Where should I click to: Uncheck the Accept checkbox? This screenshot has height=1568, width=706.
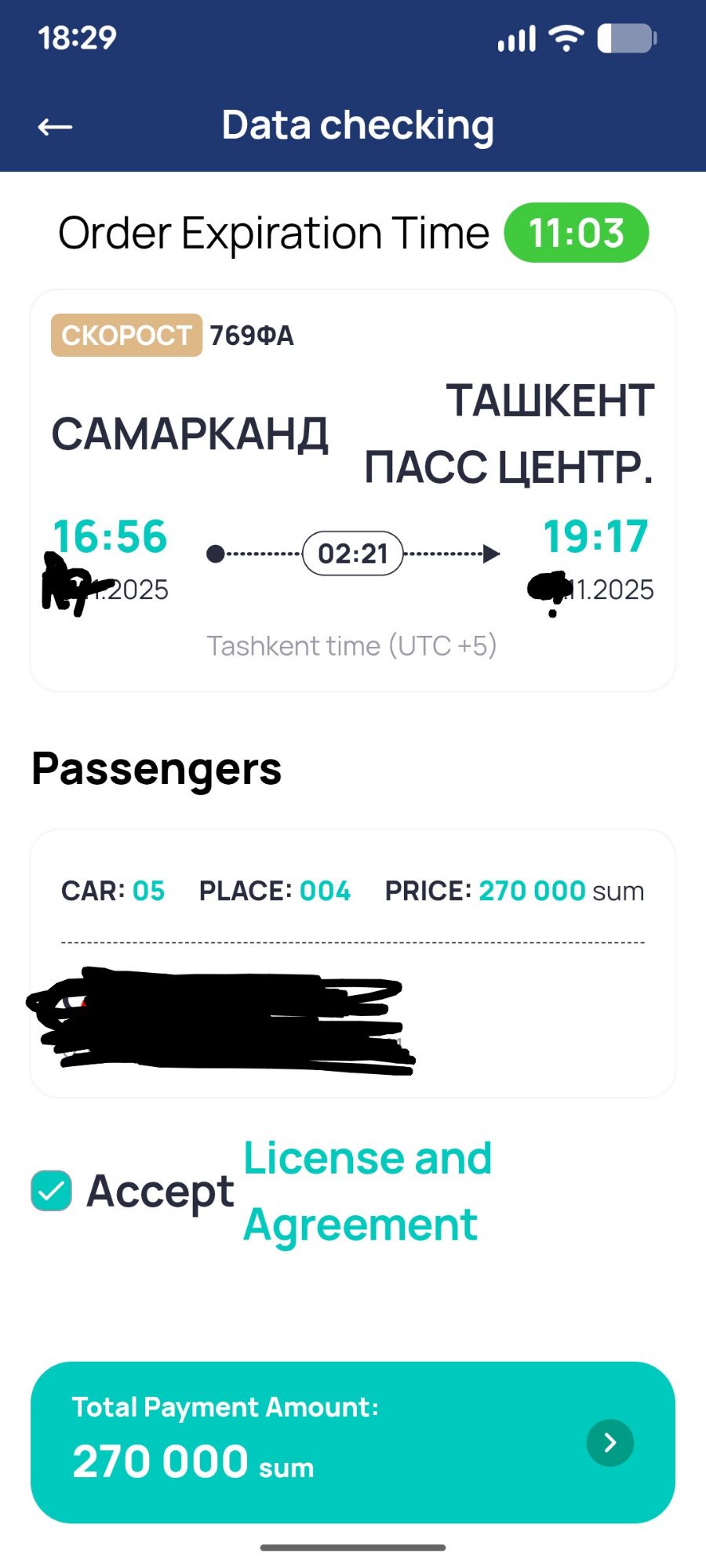[x=52, y=1191]
